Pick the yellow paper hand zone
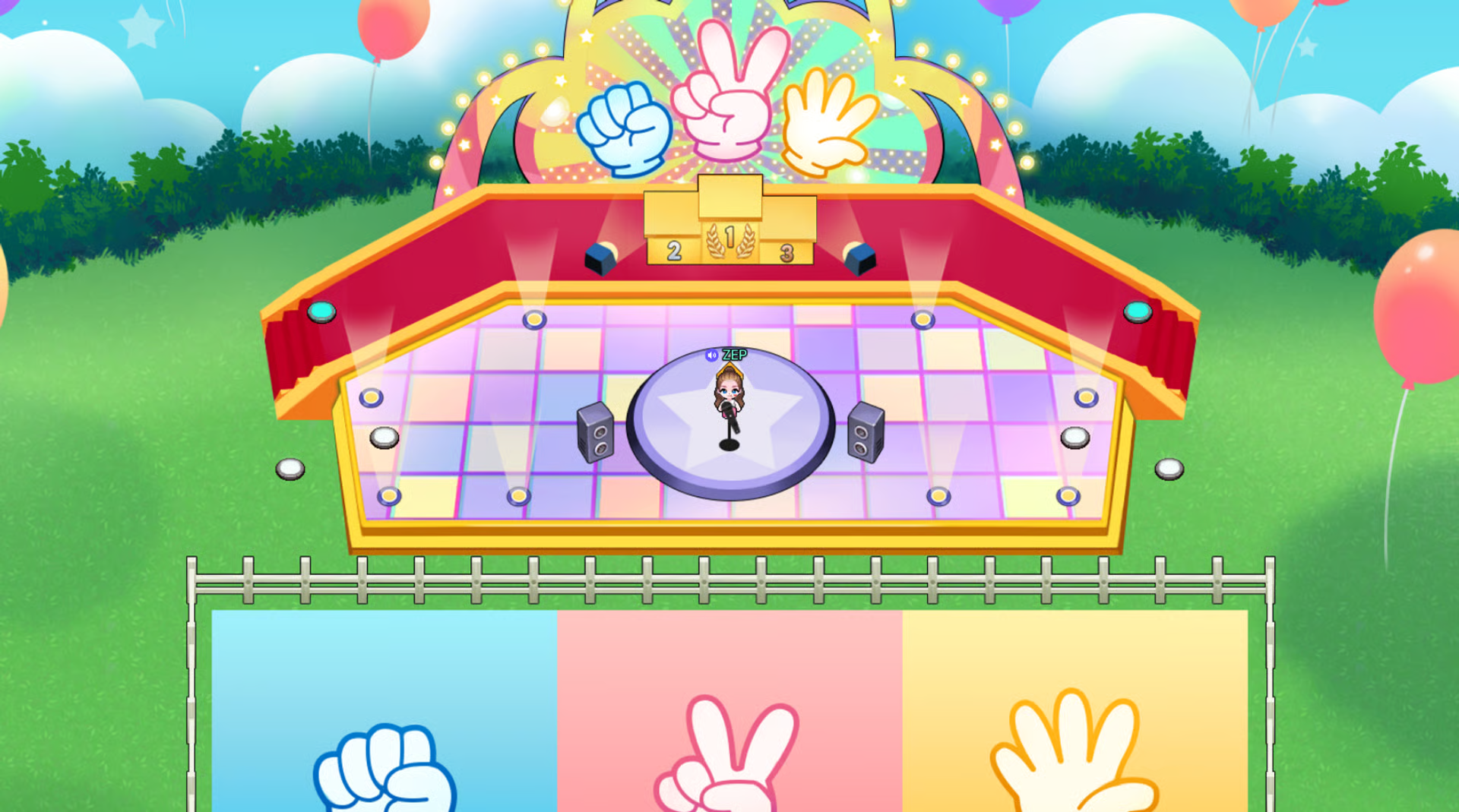Viewport: 1459px width, 812px height. [x=1074, y=710]
